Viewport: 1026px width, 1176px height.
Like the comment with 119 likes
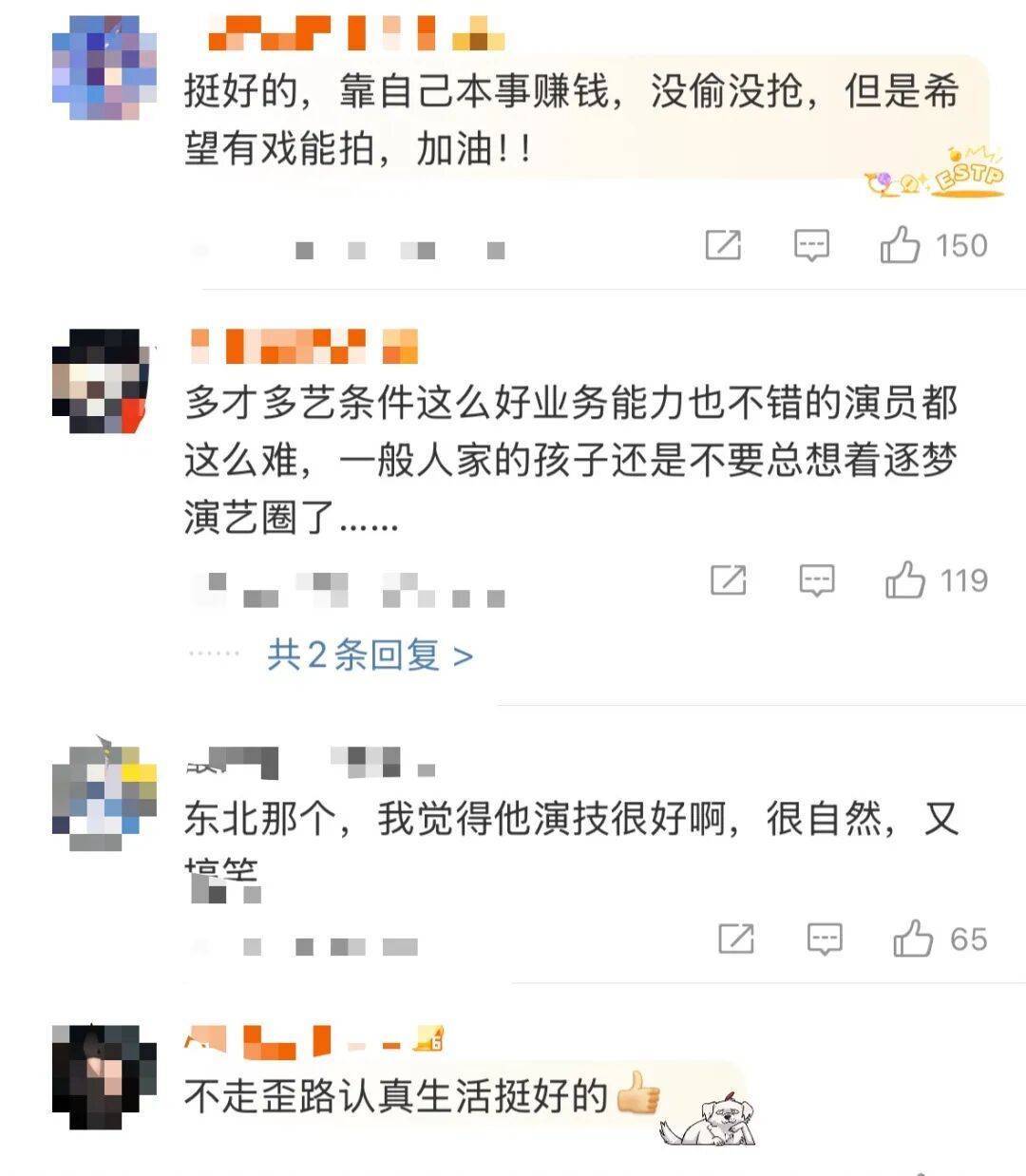pos(905,579)
